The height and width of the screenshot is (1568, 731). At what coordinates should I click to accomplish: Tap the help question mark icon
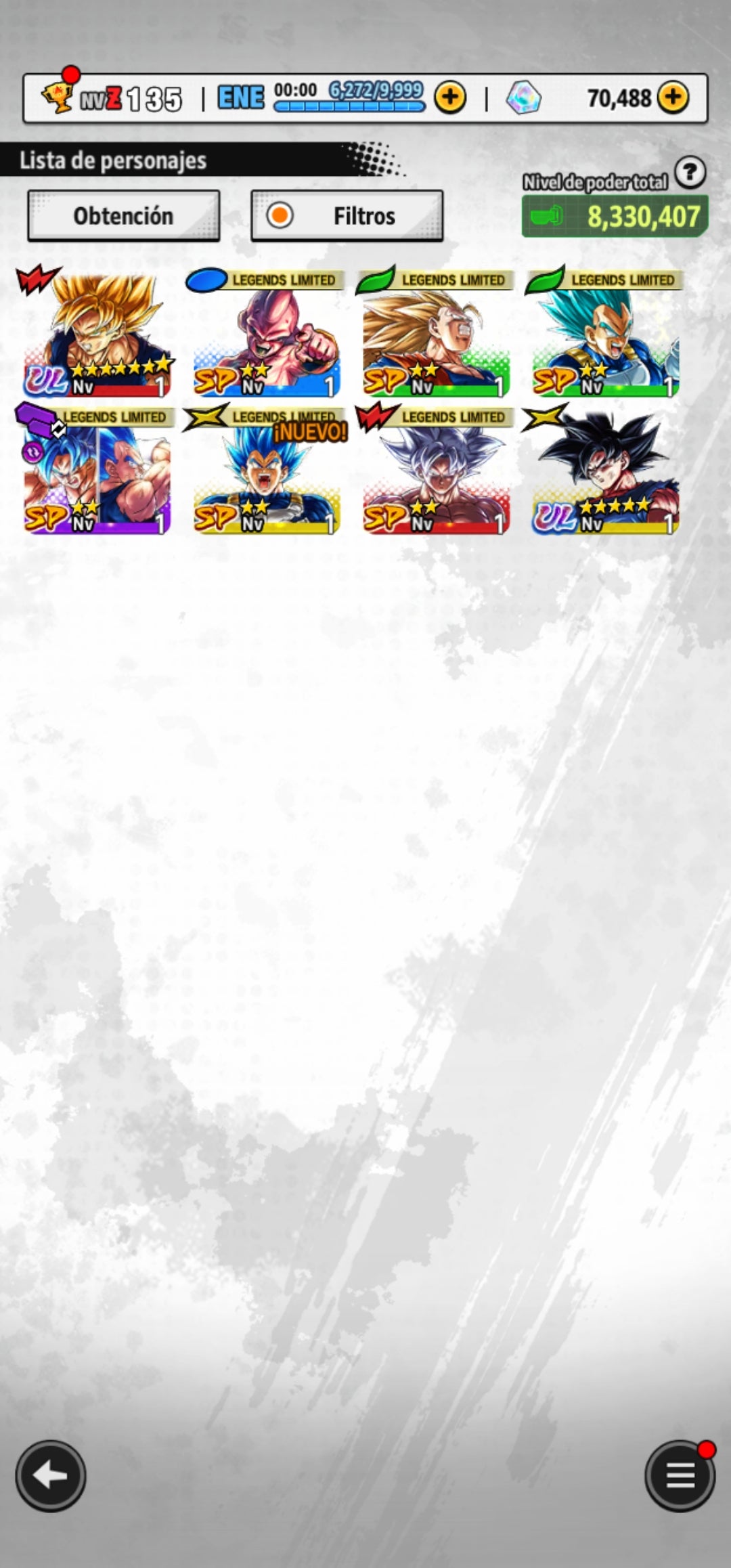[690, 173]
